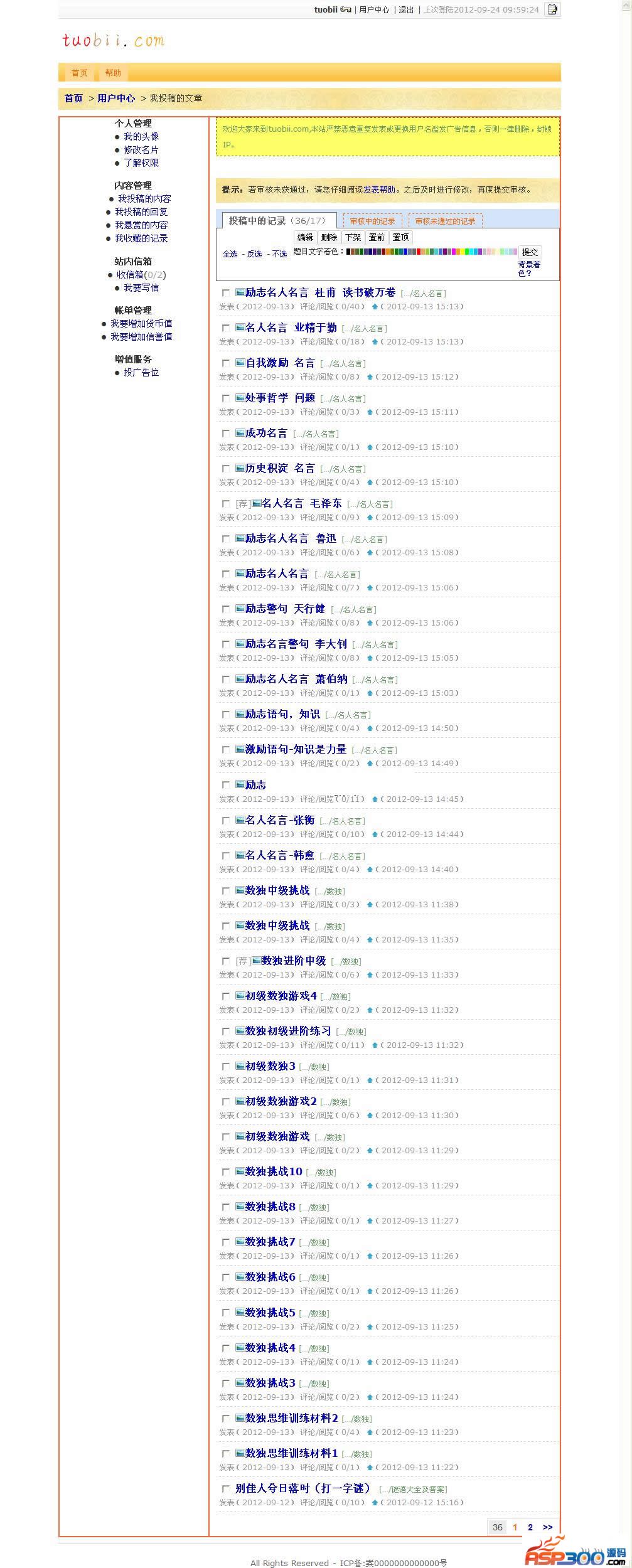Tap the 置顶 button
This screenshot has height=1568, width=632.
(x=400, y=237)
